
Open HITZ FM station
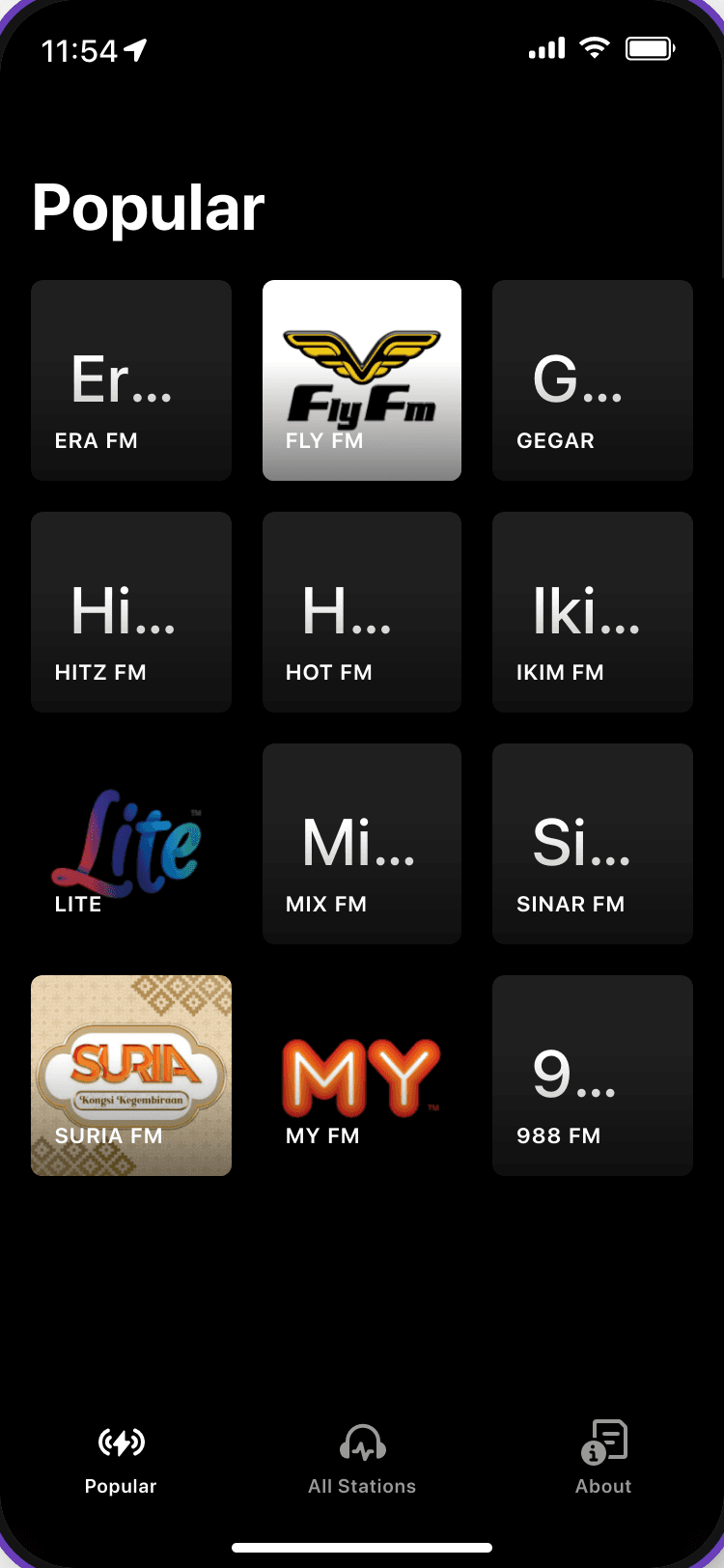point(131,612)
